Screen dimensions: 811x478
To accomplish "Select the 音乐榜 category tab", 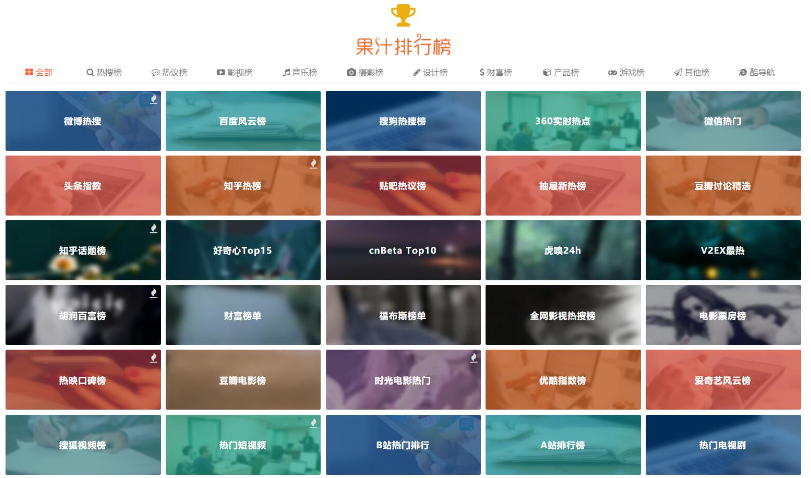I will tap(300, 72).
